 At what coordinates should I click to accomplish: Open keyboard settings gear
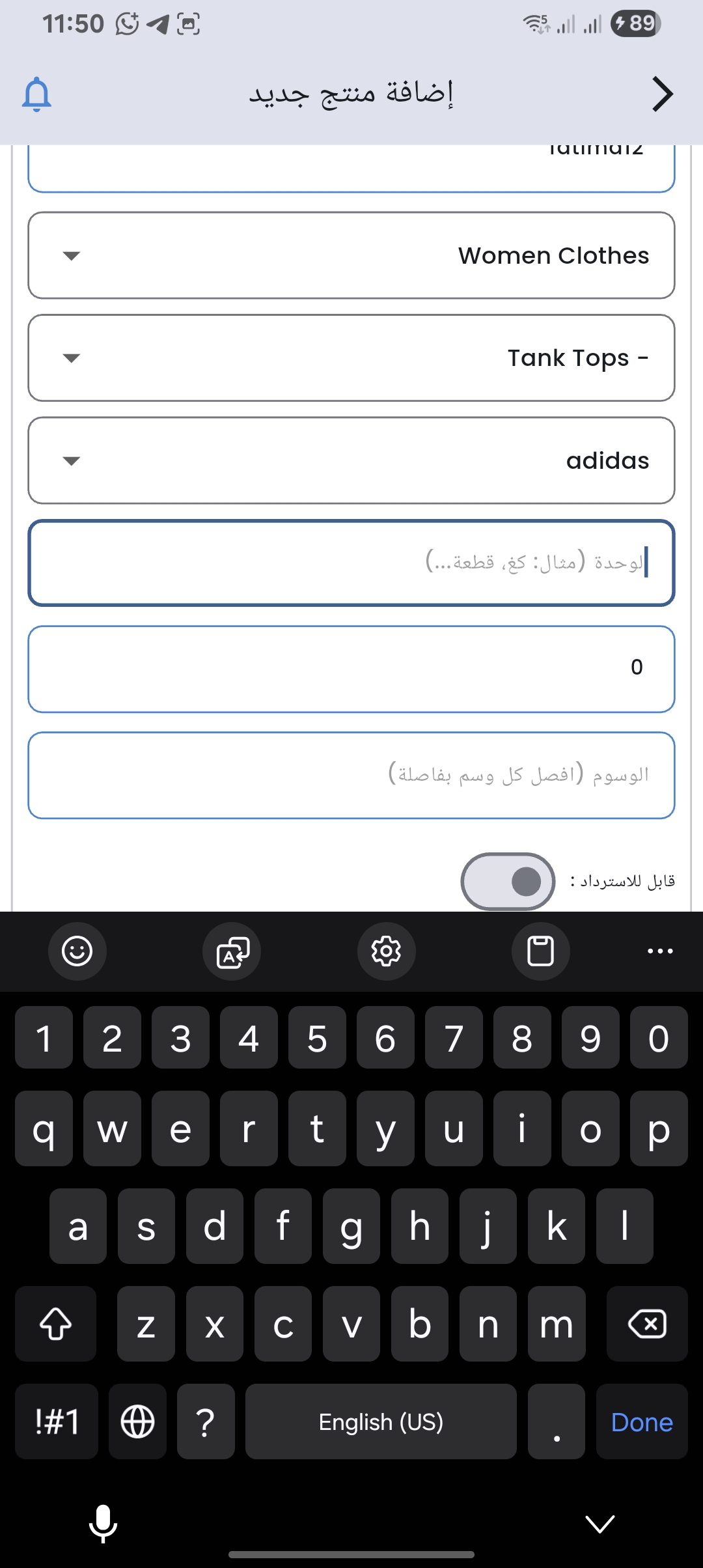(386, 951)
